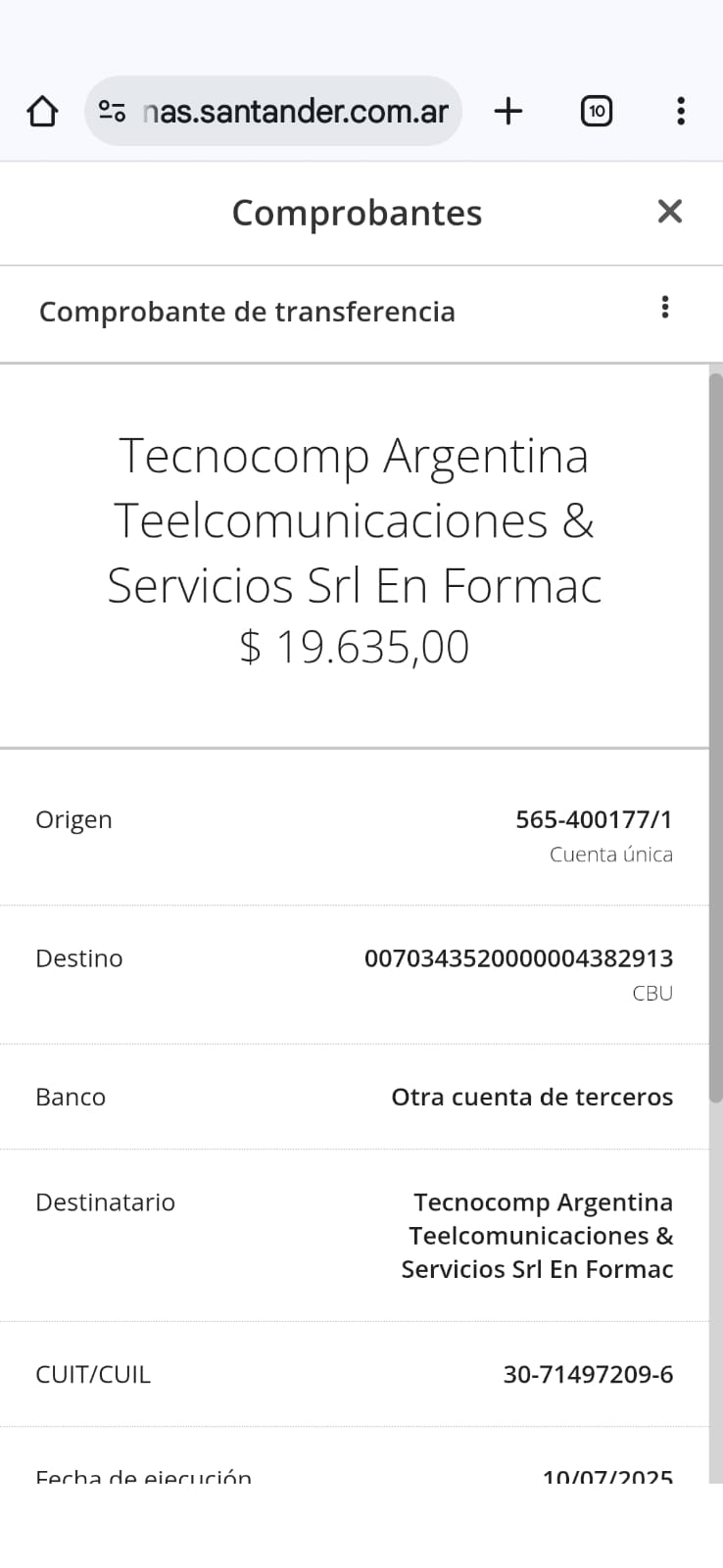This screenshot has width=723, height=1568.
Task: Go to the browser home page
Action: point(42,112)
